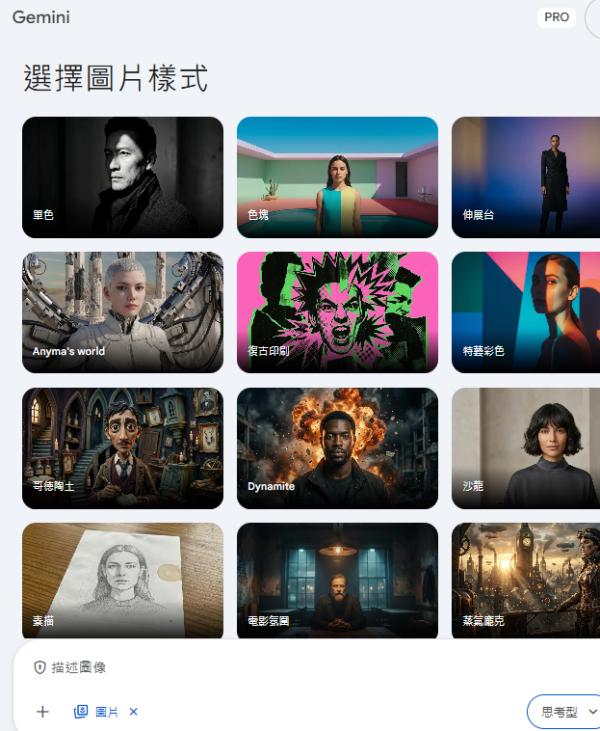The image size is (600, 731).
Task: Expand the 思考型 model dropdown
Action: click(566, 712)
